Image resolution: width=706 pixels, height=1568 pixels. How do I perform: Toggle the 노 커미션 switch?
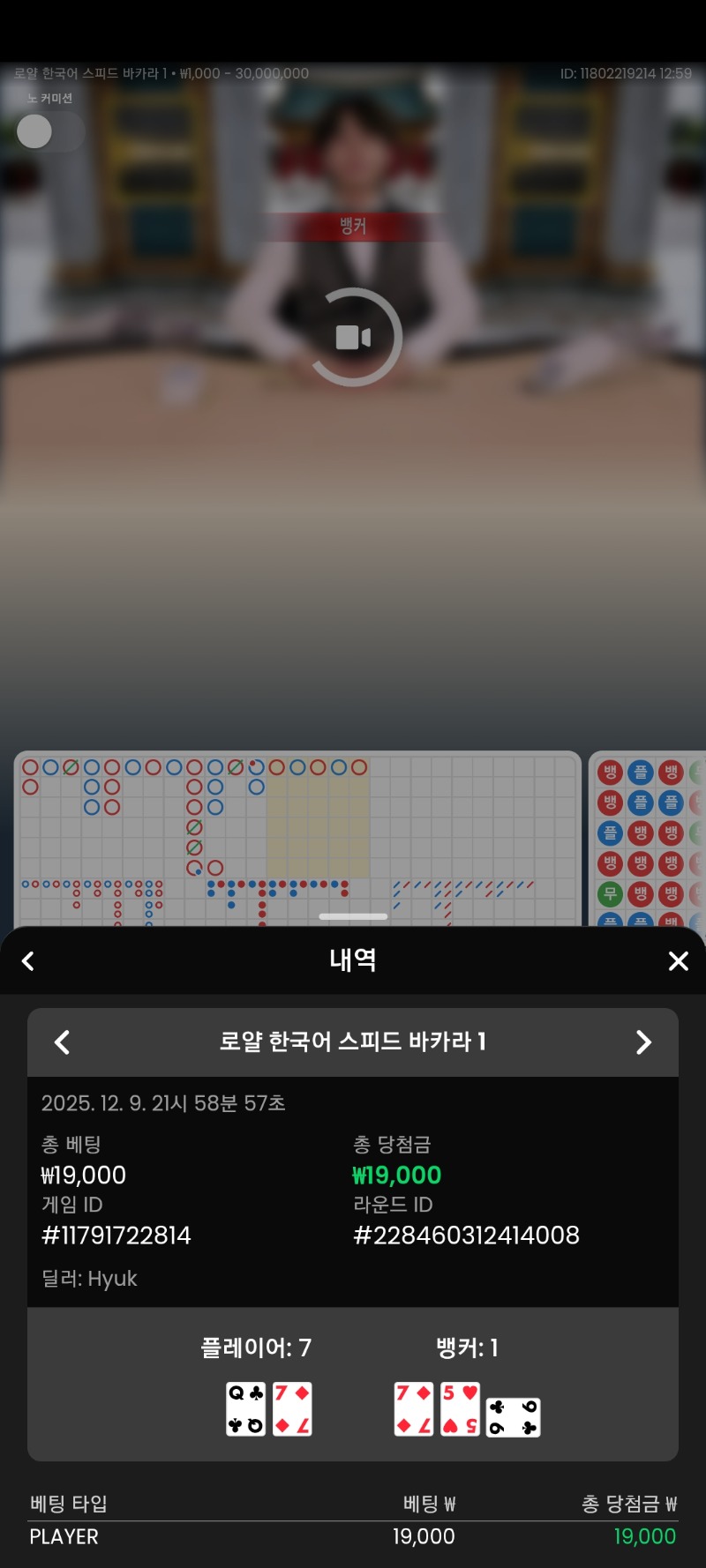49,132
